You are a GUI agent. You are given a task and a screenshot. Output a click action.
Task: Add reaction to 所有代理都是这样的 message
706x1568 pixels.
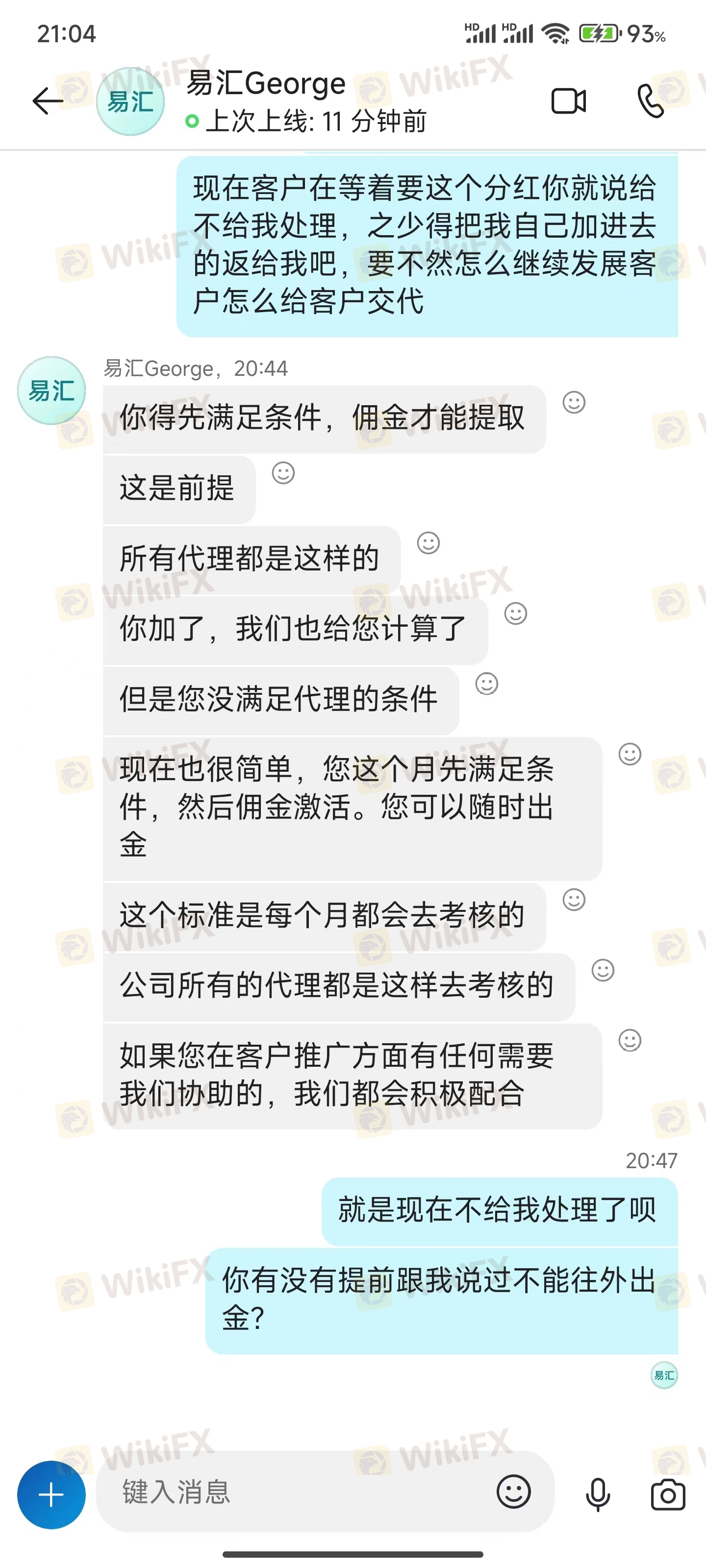(x=428, y=543)
